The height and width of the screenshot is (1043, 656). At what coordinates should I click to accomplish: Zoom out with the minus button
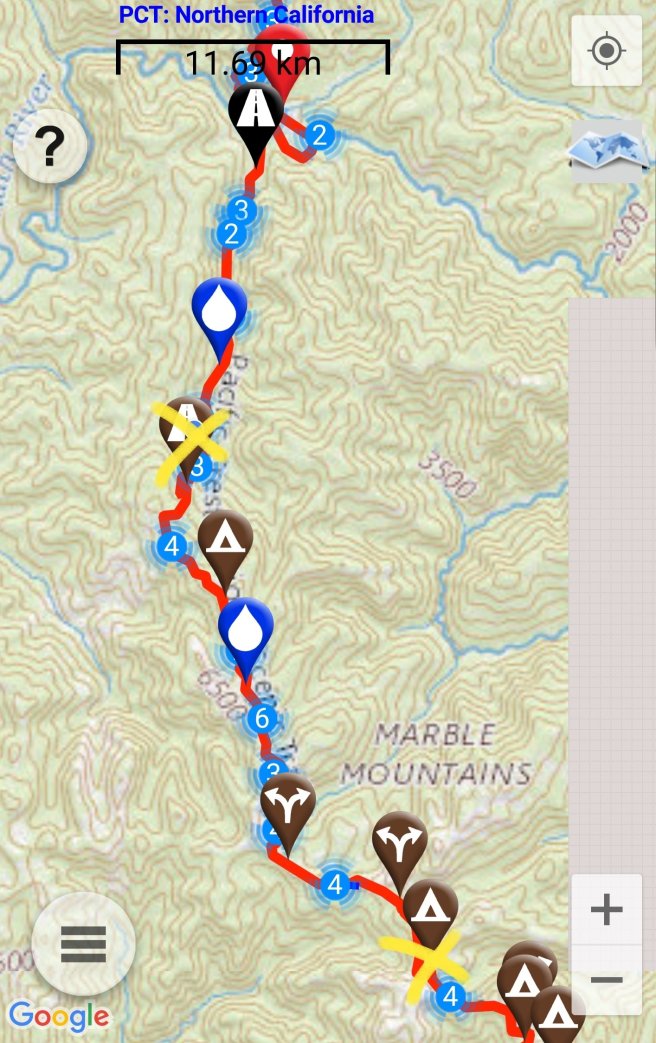(606, 979)
